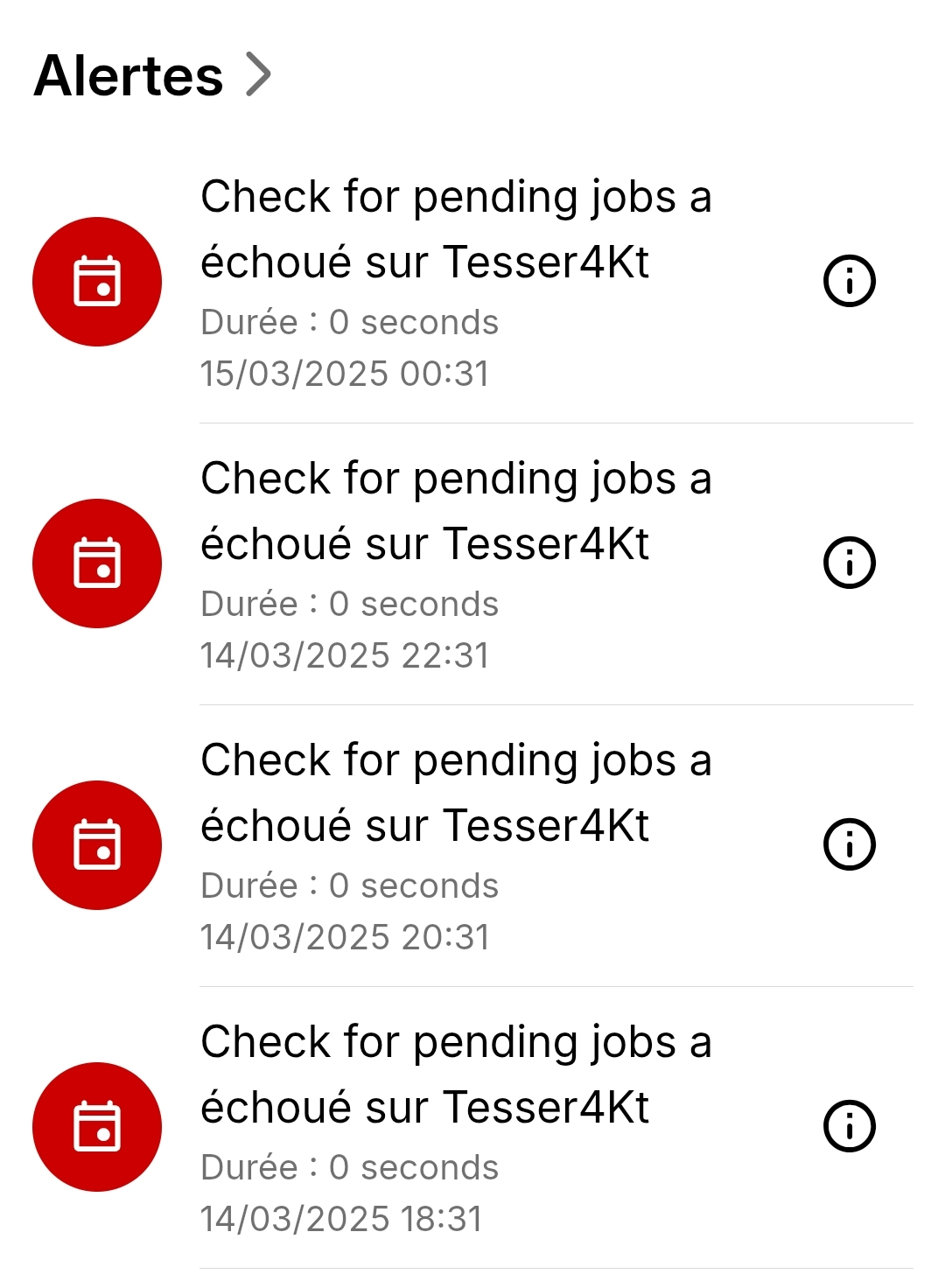
Task: Open the failed alert from 14/03/2025 20:31
Action: point(455,845)
